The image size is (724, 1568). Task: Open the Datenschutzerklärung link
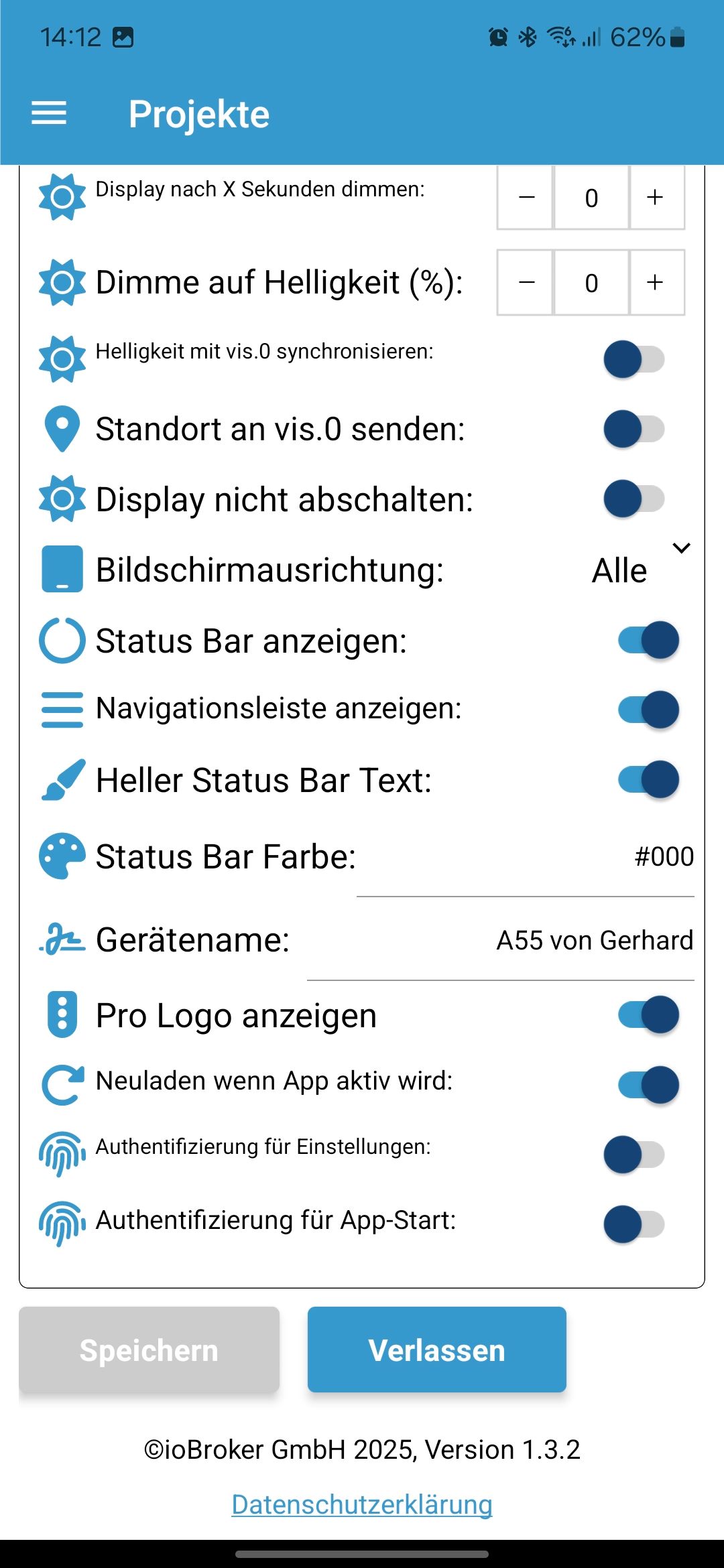tap(362, 1505)
